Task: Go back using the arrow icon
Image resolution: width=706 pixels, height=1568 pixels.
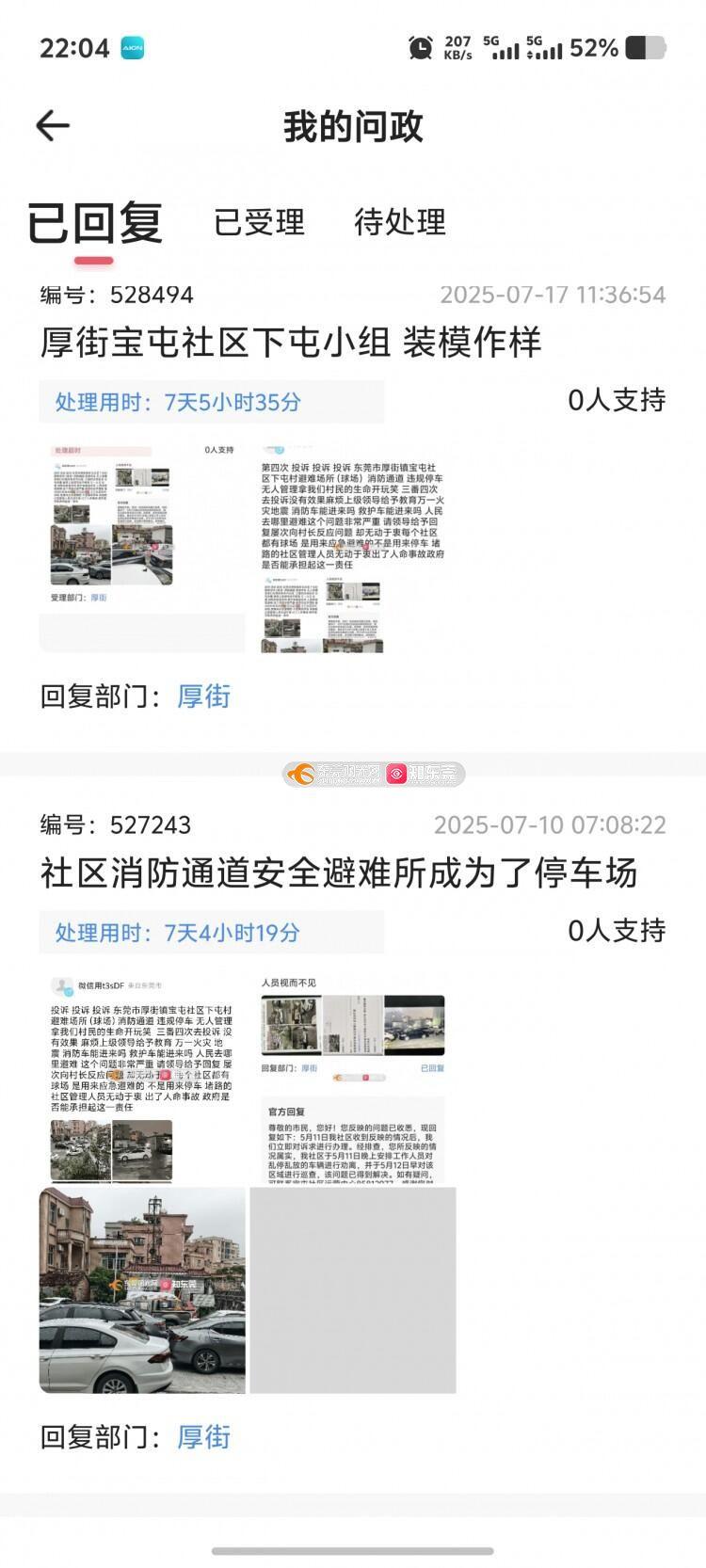Action: 53,126
